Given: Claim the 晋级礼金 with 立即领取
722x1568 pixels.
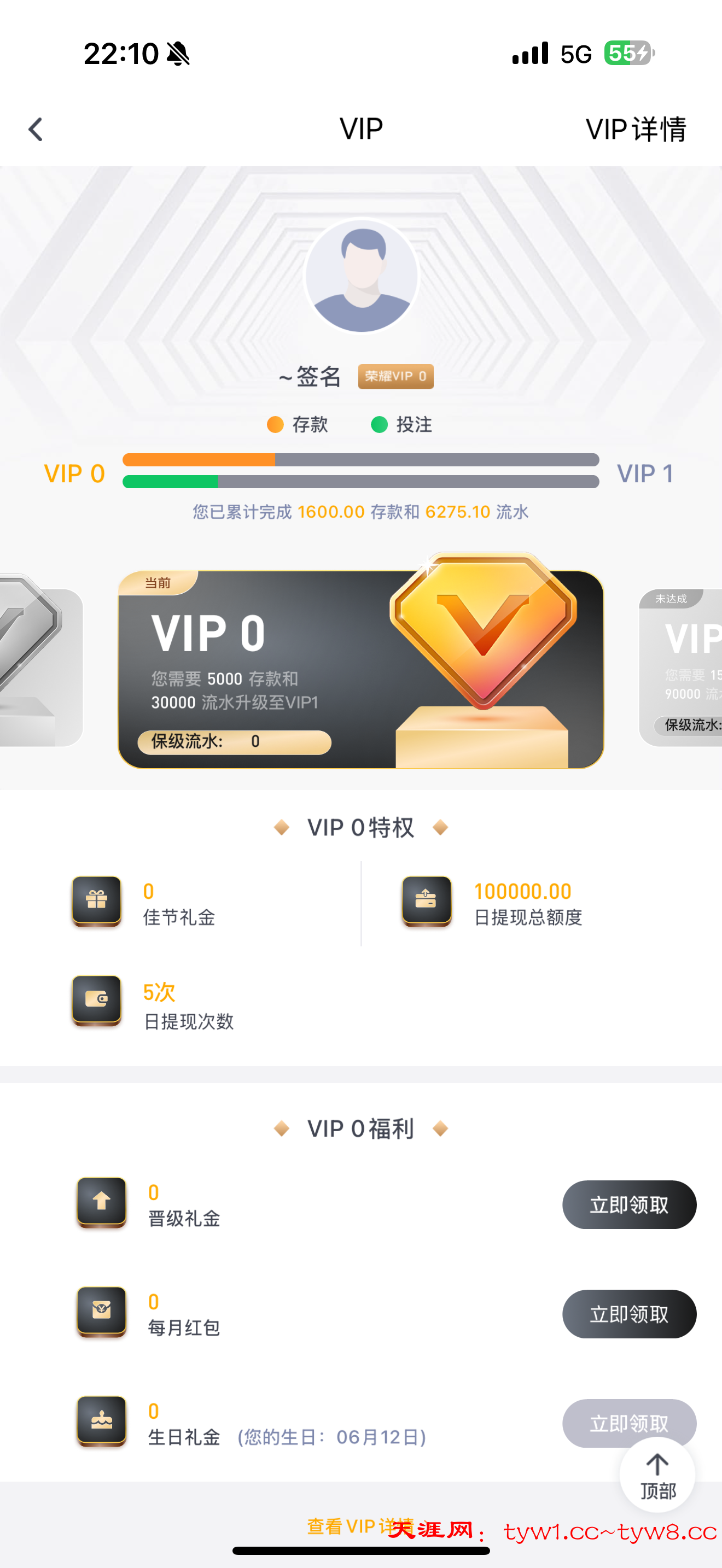Looking at the screenshot, I should [629, 1204].
